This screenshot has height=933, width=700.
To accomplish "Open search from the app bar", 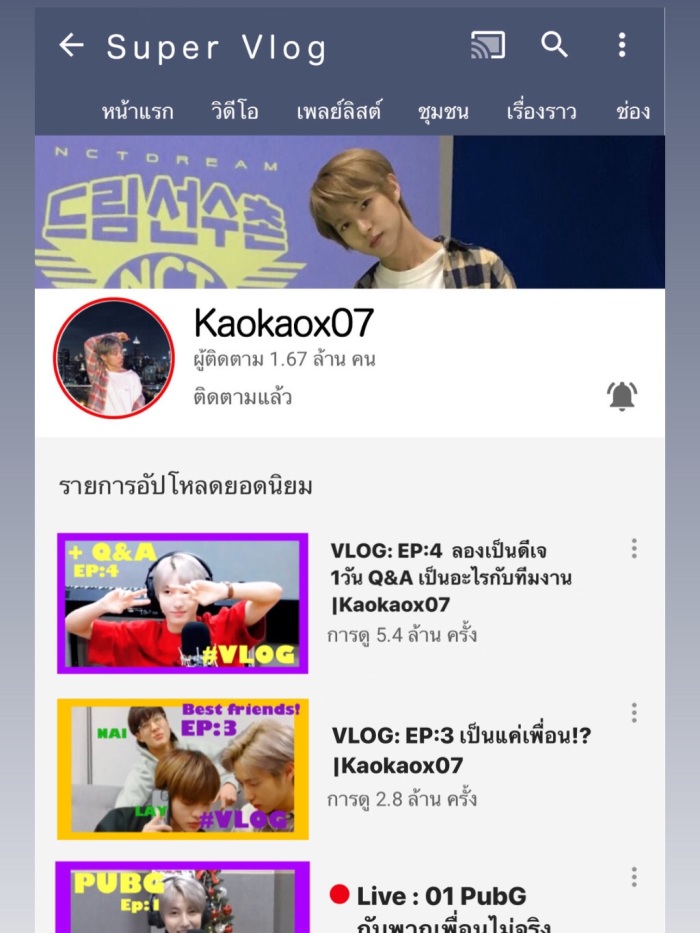I will (554, 45).
